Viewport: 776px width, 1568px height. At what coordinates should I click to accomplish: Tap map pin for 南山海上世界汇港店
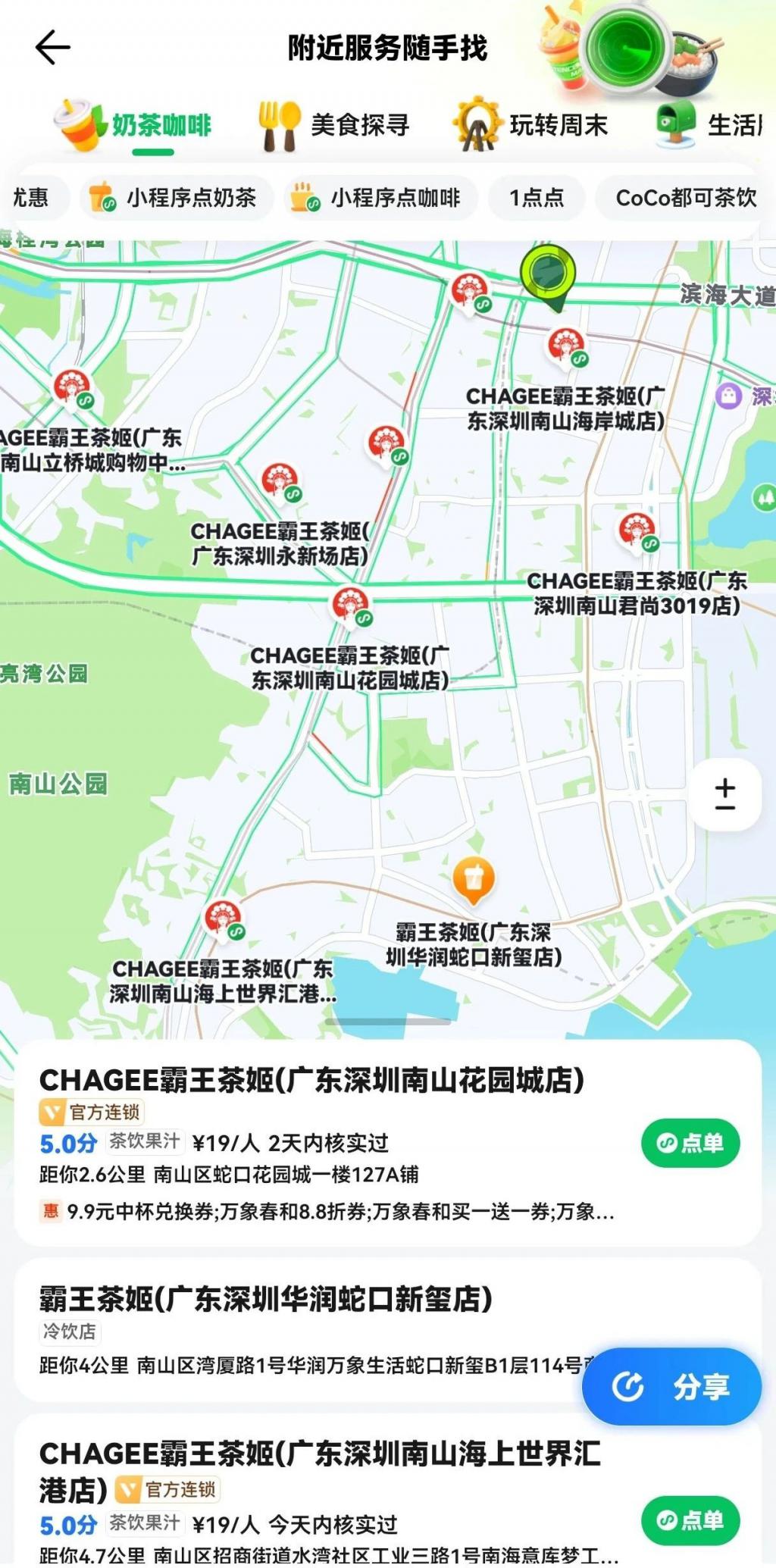point(224,919)
